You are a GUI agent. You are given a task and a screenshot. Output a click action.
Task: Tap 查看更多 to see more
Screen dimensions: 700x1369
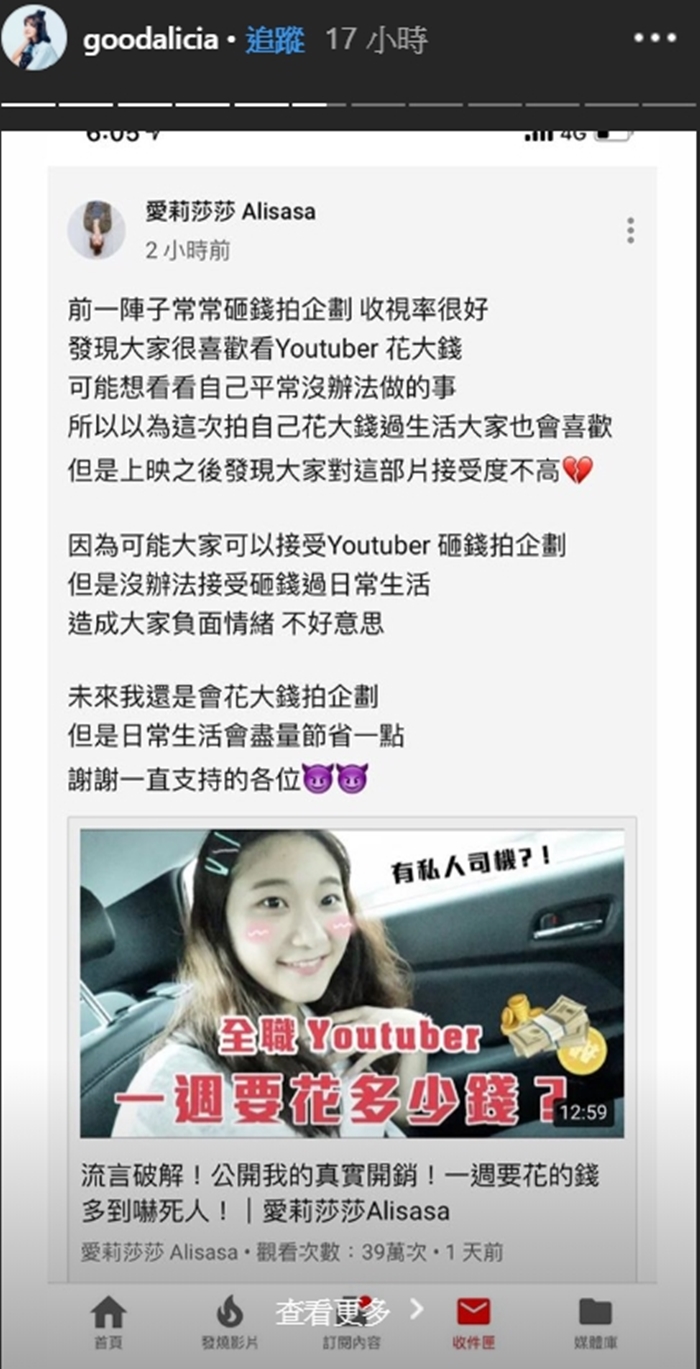tap(334, 1312)
